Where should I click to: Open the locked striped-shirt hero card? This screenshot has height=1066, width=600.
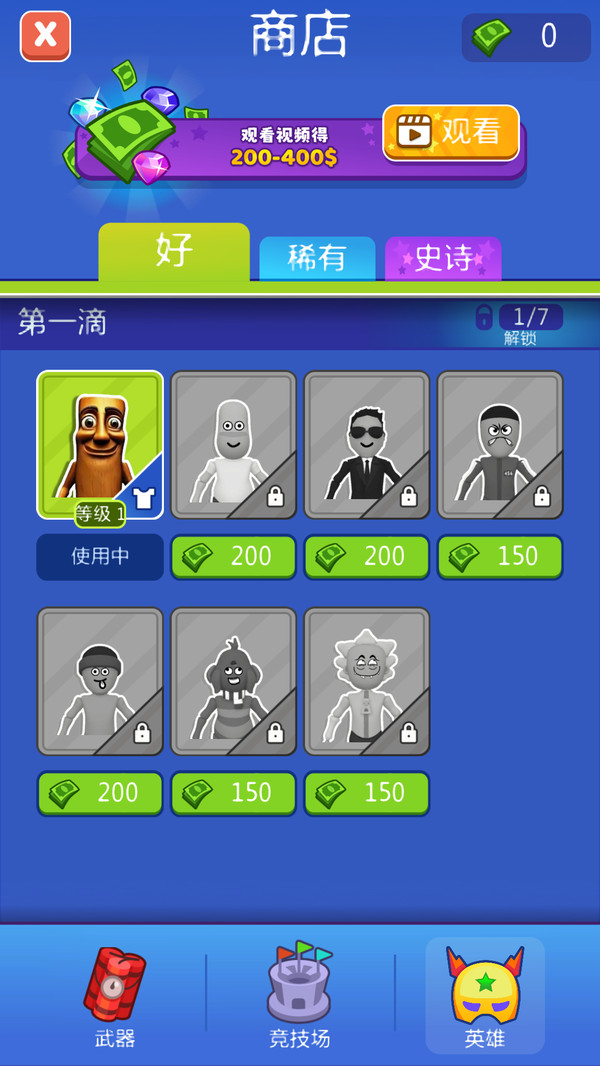click(233, 681)
